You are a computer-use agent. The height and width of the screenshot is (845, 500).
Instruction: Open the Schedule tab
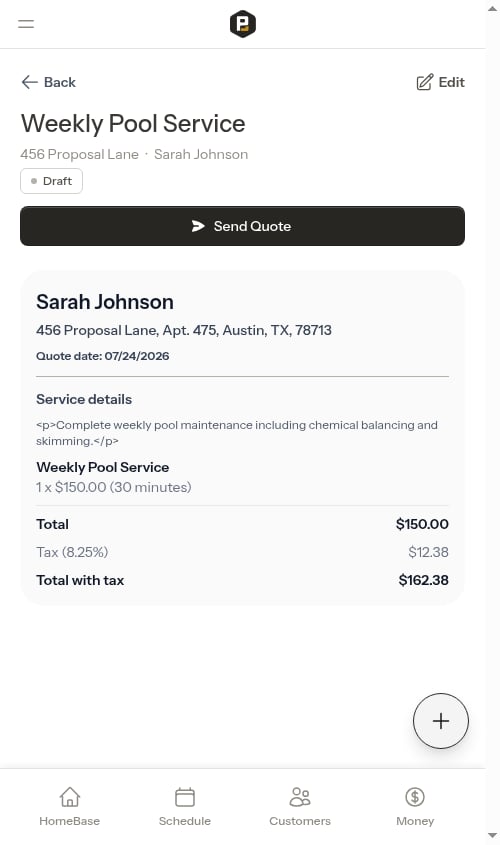[x=185, y=806]
